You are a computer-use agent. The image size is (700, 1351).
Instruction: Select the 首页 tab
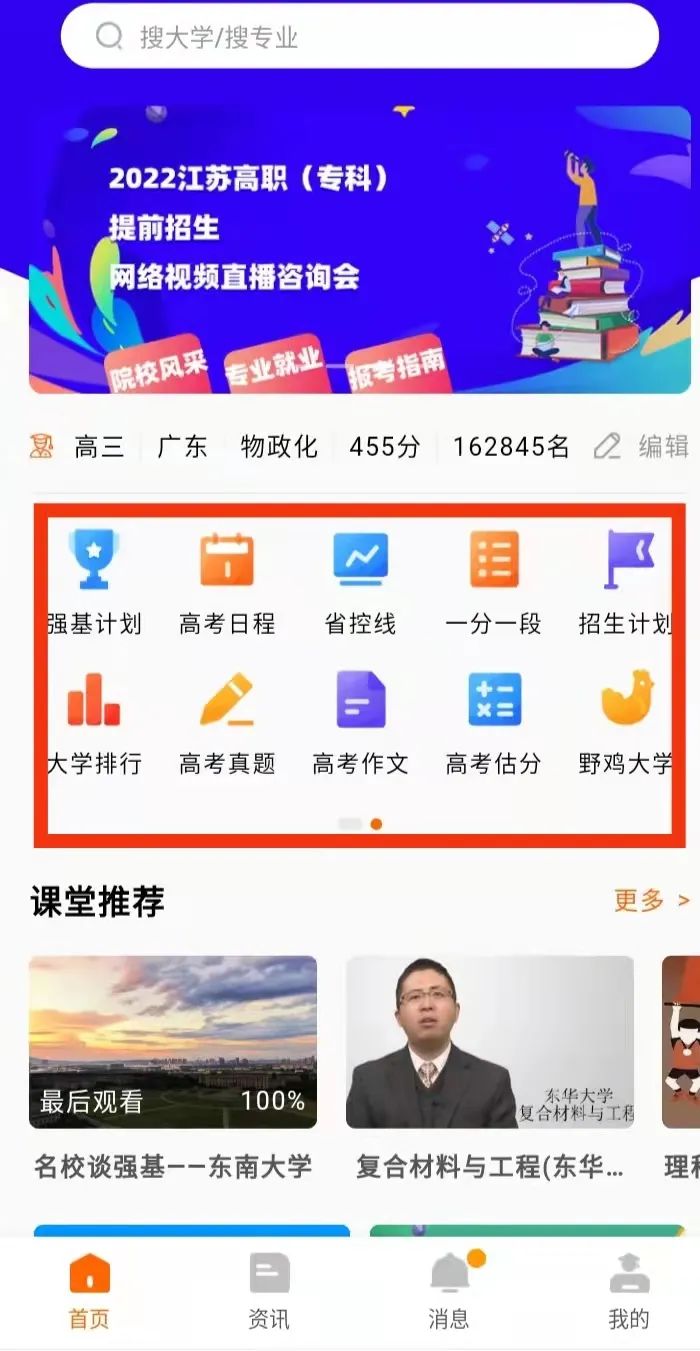click(89, 1290)
